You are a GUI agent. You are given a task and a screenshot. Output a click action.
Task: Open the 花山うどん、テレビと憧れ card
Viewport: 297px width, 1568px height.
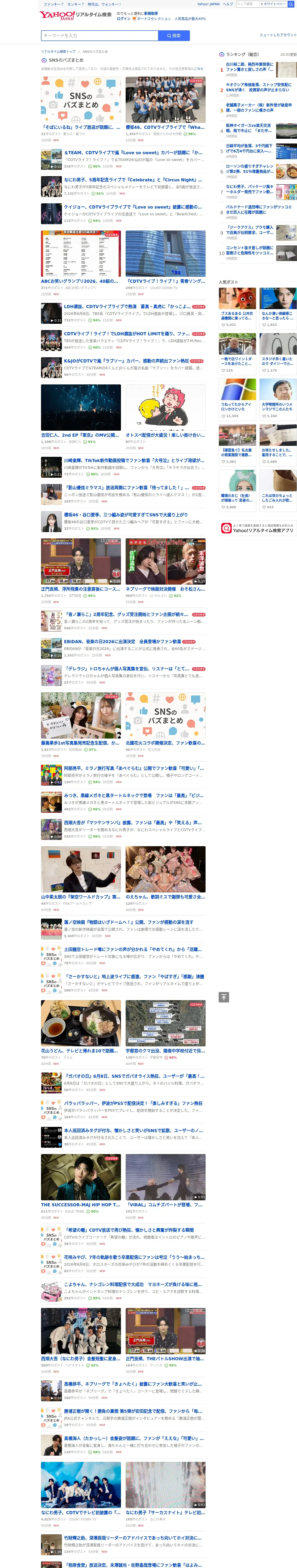point(81,1034)
